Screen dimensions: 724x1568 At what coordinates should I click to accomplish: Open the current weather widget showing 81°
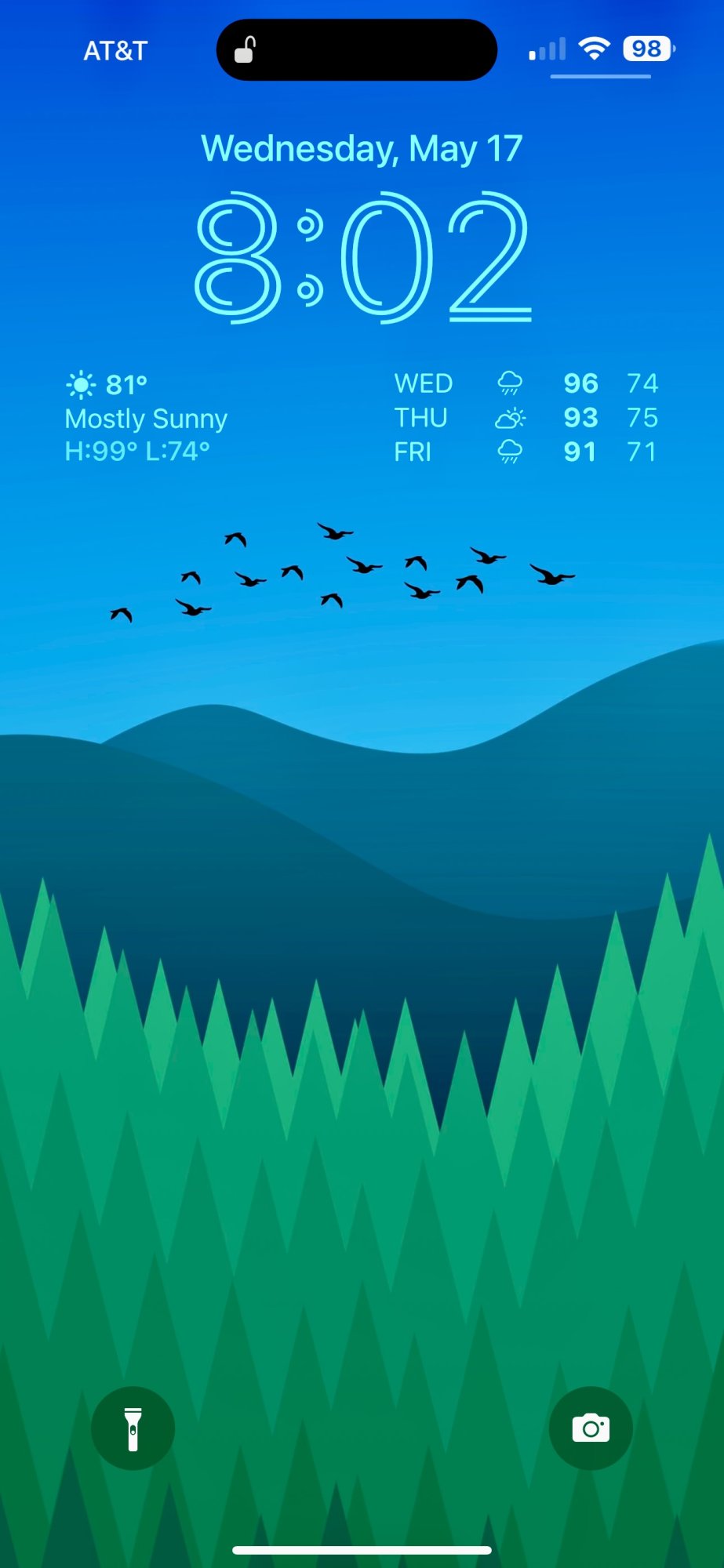click(x=147, y=418)
